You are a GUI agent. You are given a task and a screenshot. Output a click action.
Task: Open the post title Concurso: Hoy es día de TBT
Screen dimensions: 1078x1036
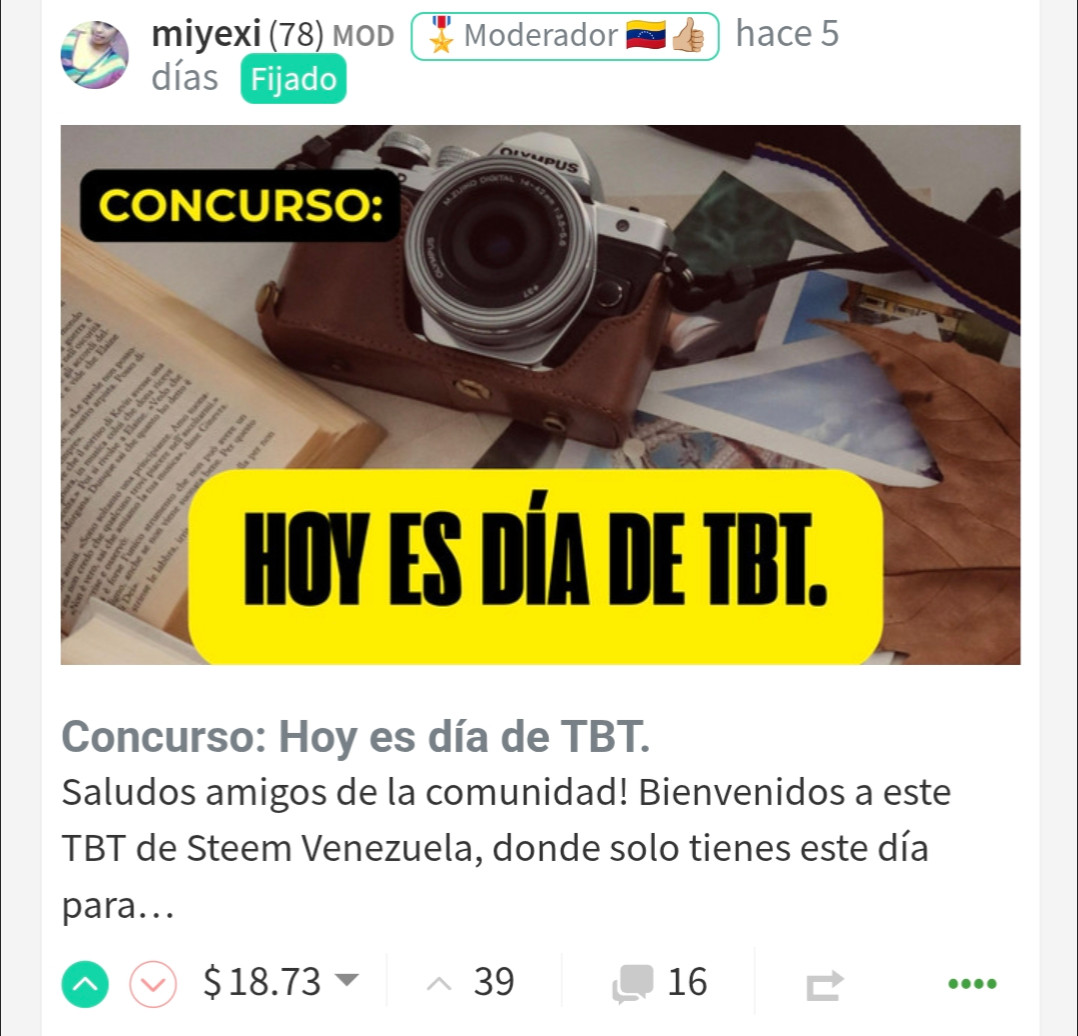(355, 736)
